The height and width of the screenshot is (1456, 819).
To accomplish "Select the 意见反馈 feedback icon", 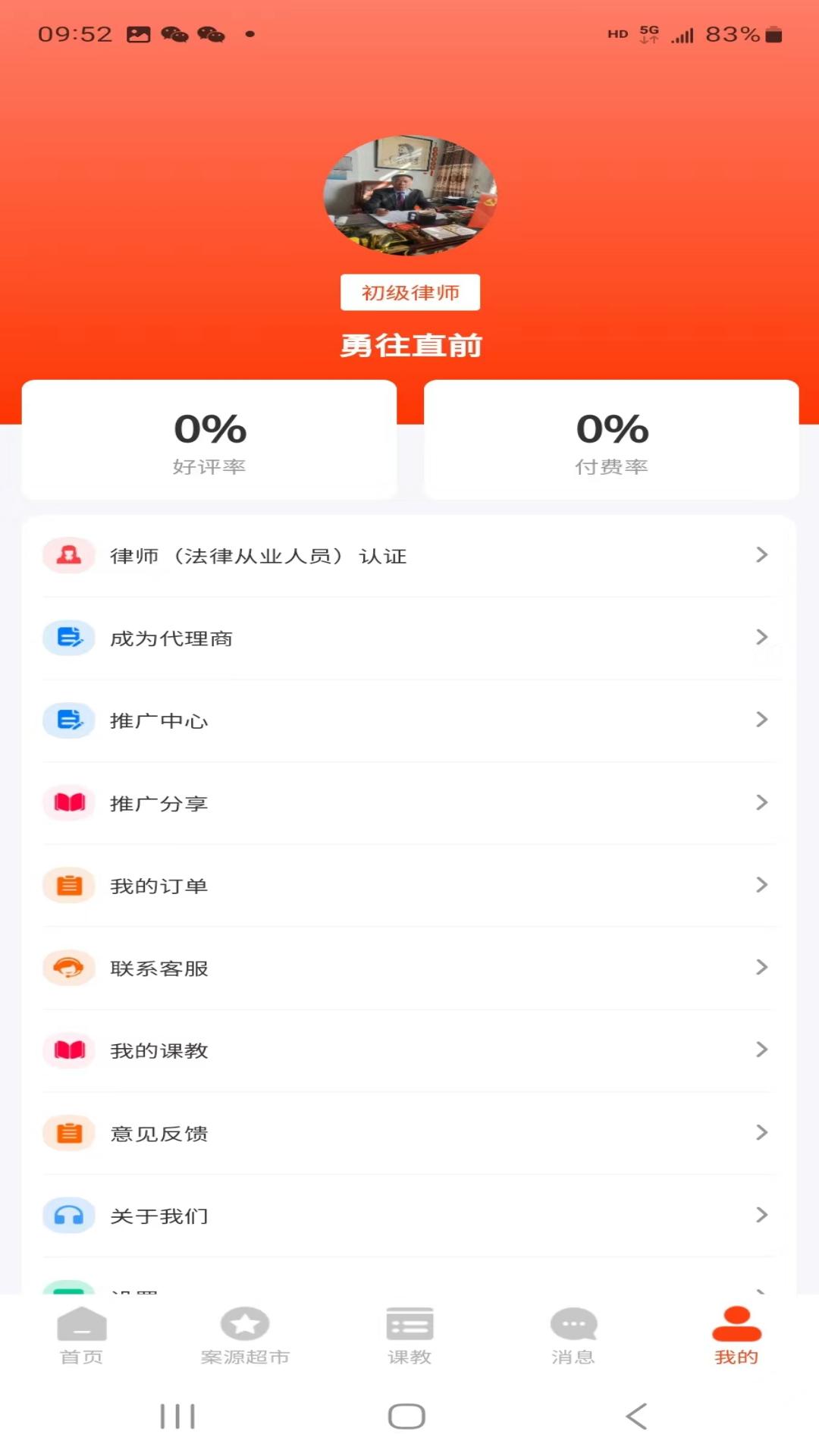I will pos(69,1133).
